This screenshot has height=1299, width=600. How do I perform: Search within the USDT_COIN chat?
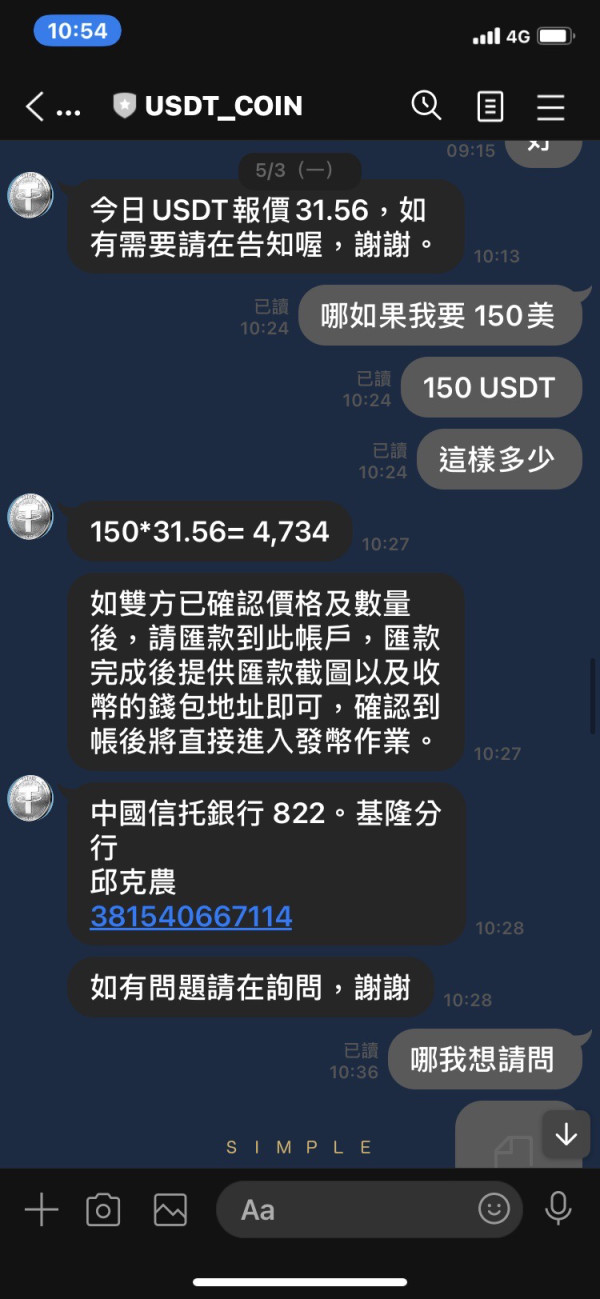click(x=426, y=106)
